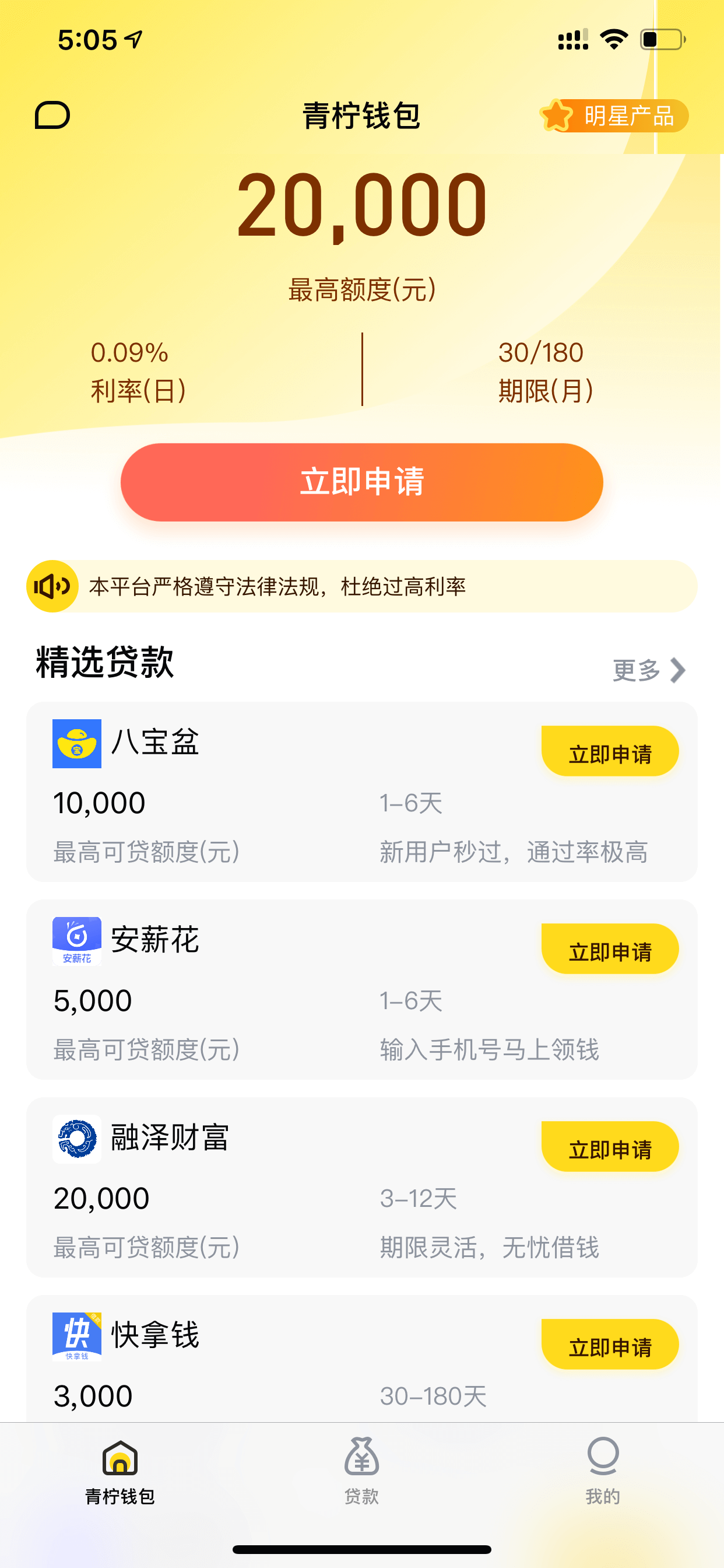Select the 青柠钱包 home tab
Image resolution: width=724 pixels, height=1568 pixels.
[x=120, y=1470]
